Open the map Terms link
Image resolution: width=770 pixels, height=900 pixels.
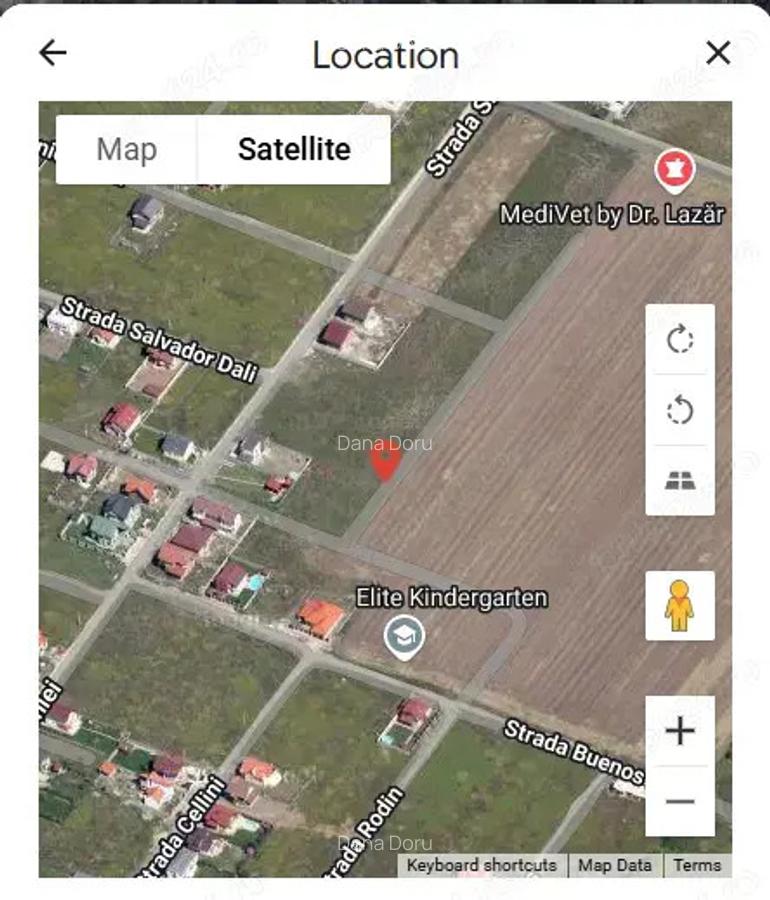click(696, 865)
